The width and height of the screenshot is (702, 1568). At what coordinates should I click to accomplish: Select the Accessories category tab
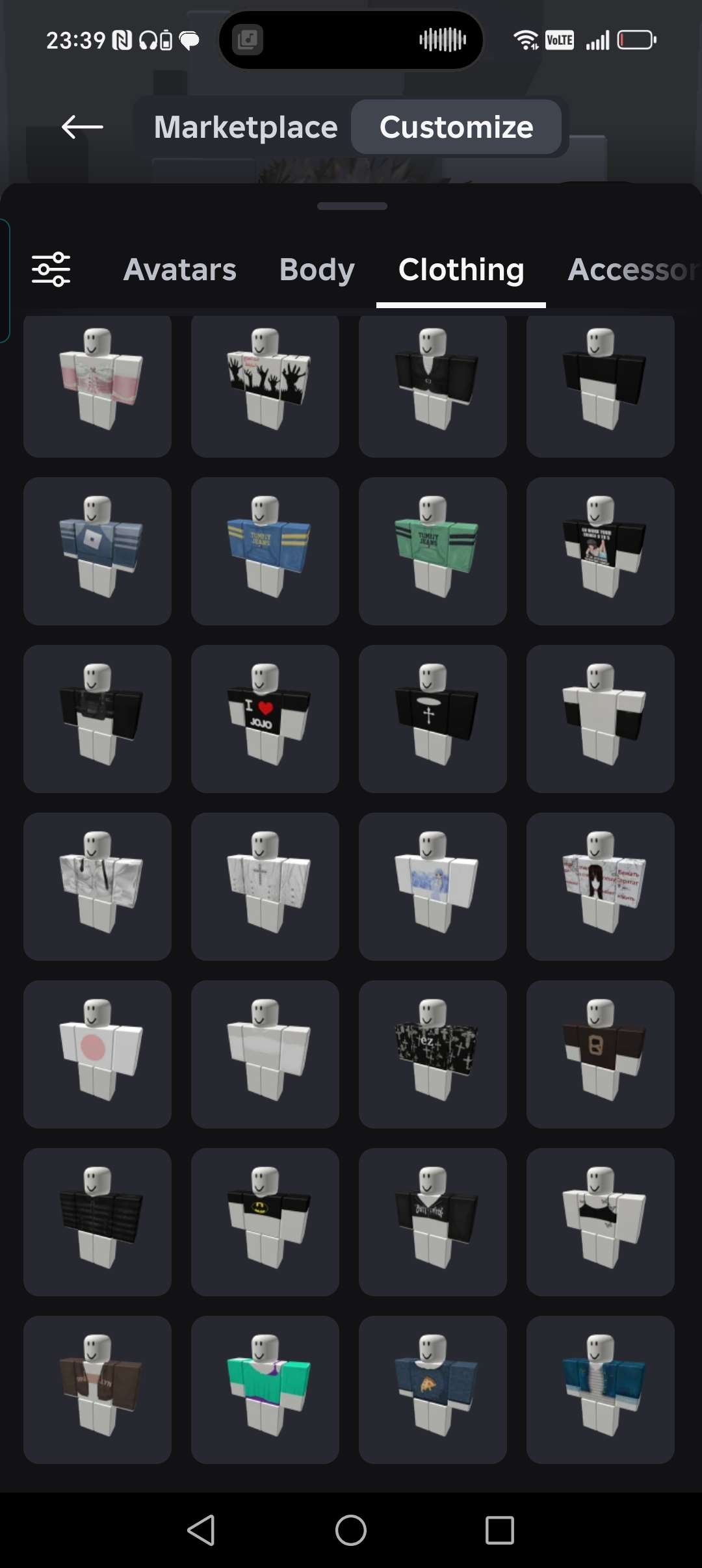630,270
